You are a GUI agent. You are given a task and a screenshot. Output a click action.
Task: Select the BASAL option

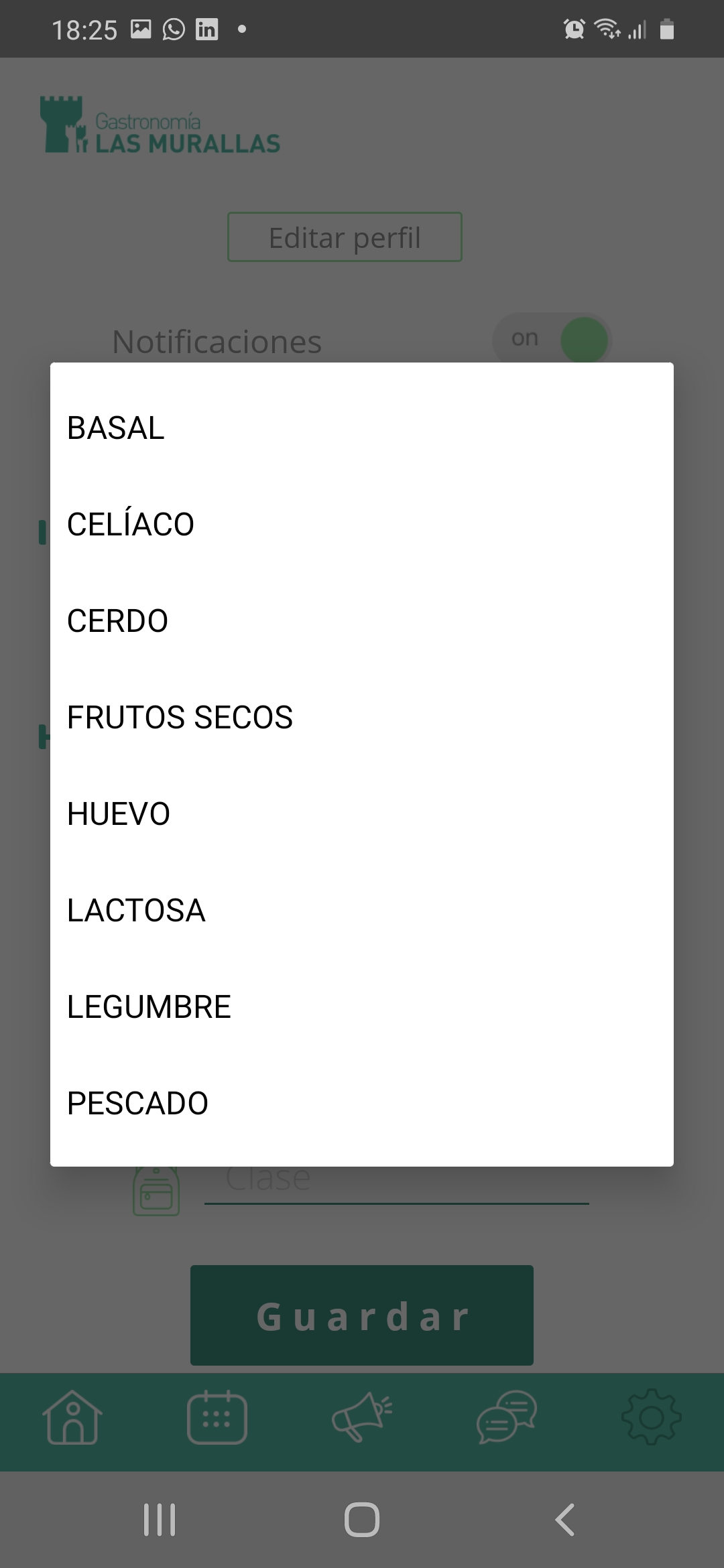(x=362, y=428)
